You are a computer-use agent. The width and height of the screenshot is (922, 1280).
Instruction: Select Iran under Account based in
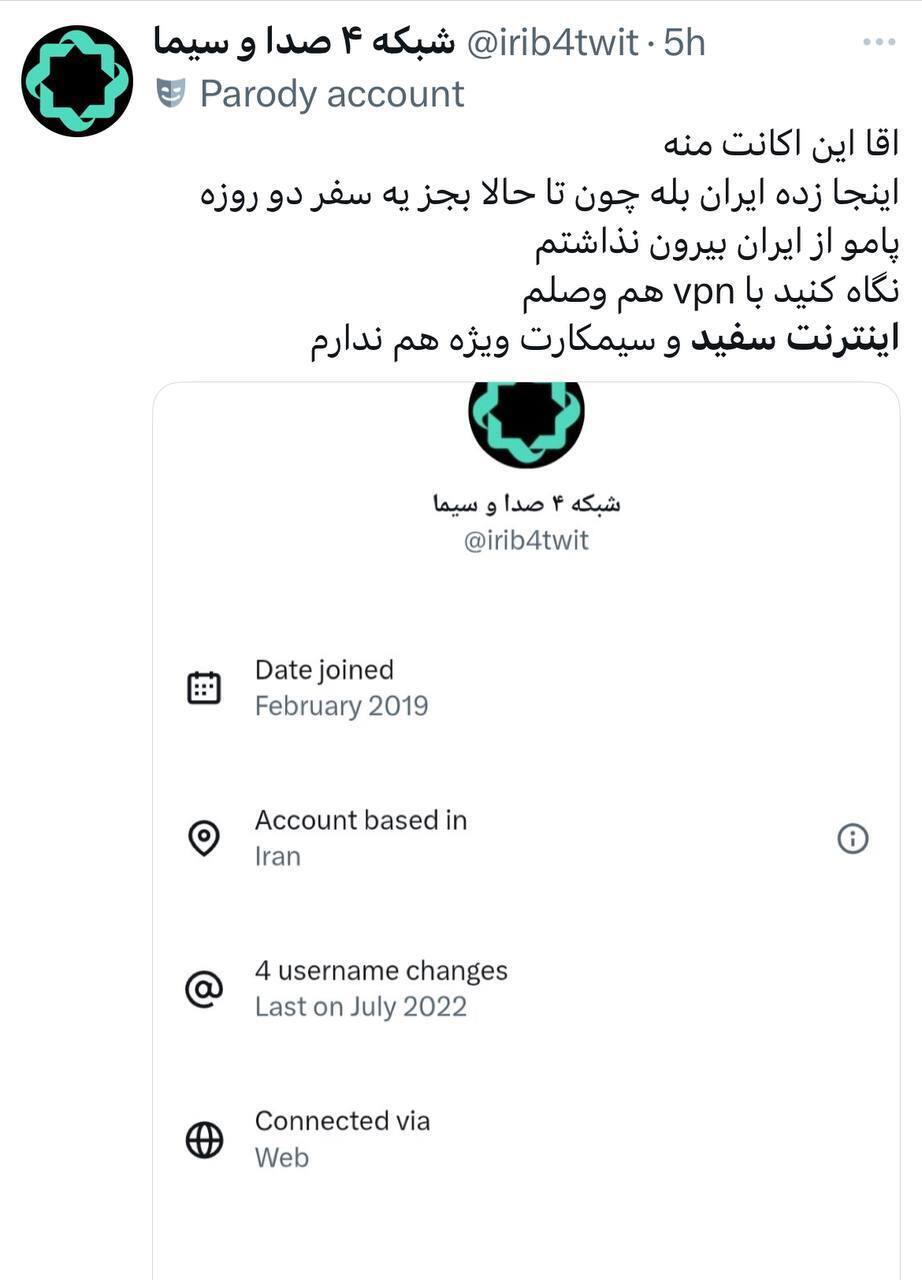click(x=277, y=856)
